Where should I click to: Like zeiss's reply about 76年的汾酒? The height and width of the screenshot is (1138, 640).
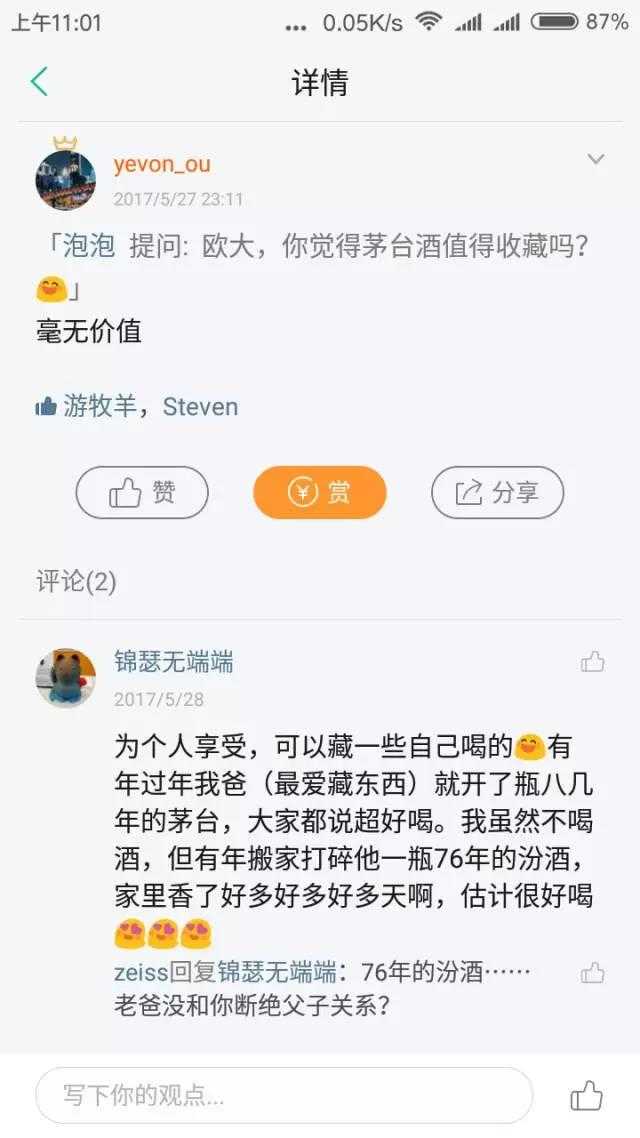pyautogui.click(x=593, y=972)
